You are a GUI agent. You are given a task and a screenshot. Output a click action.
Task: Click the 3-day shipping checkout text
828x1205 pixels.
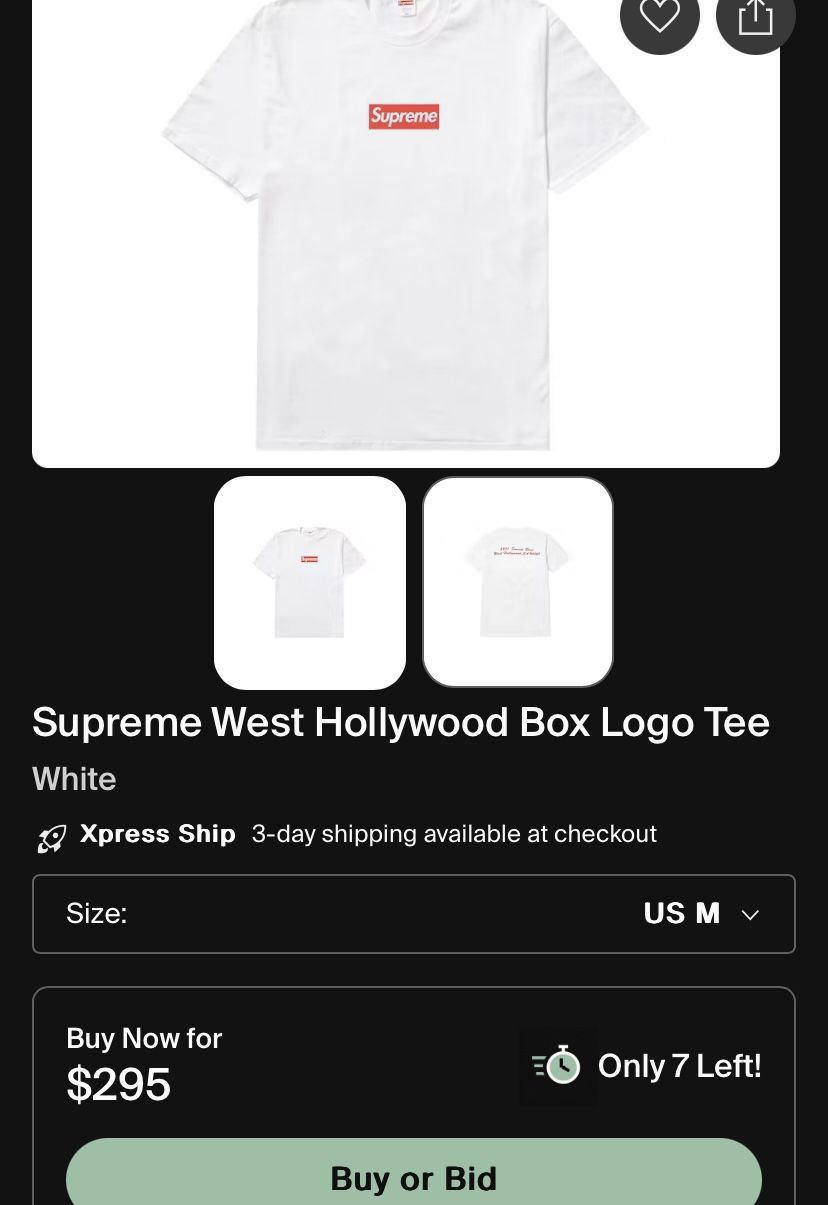point(454,834)
